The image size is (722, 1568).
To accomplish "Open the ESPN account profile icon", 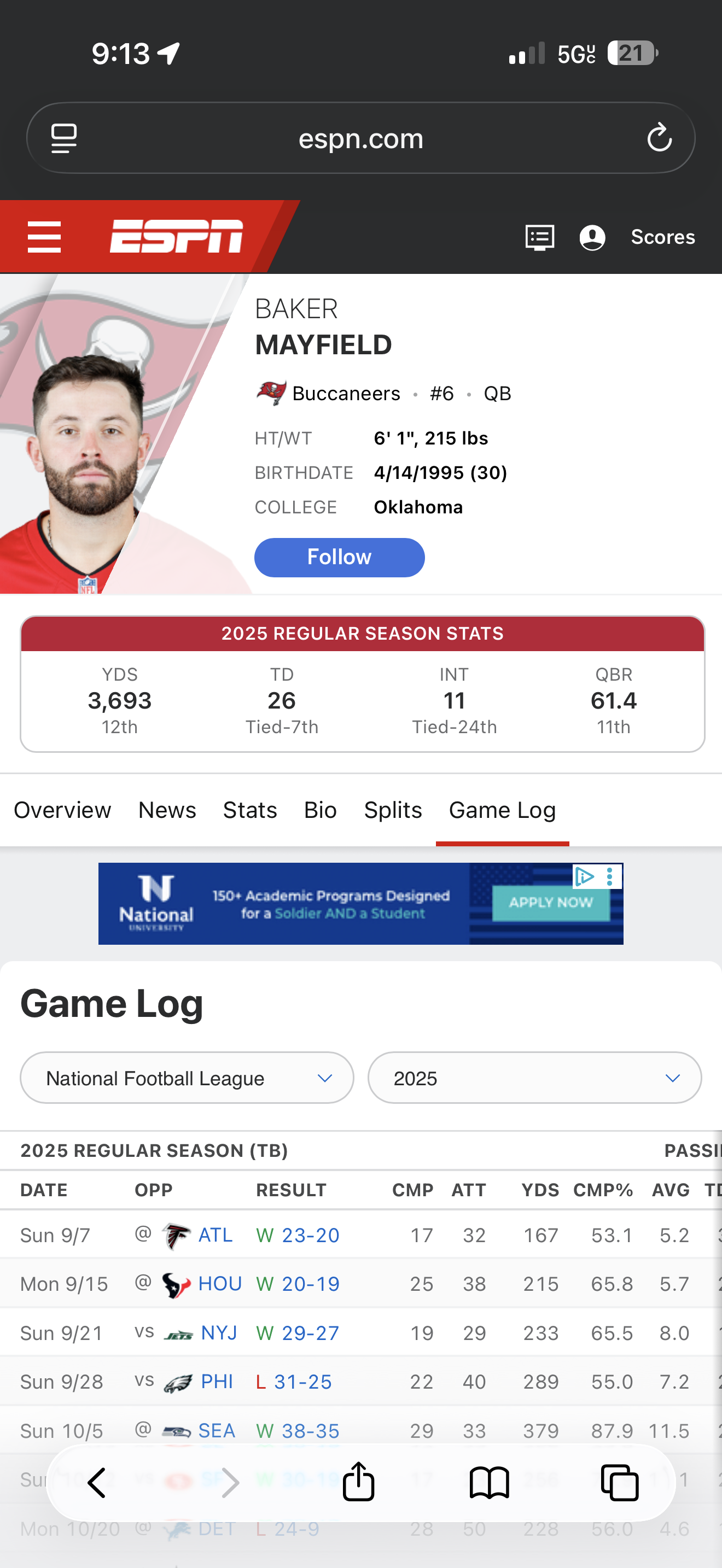I will [x=592, y=237].
